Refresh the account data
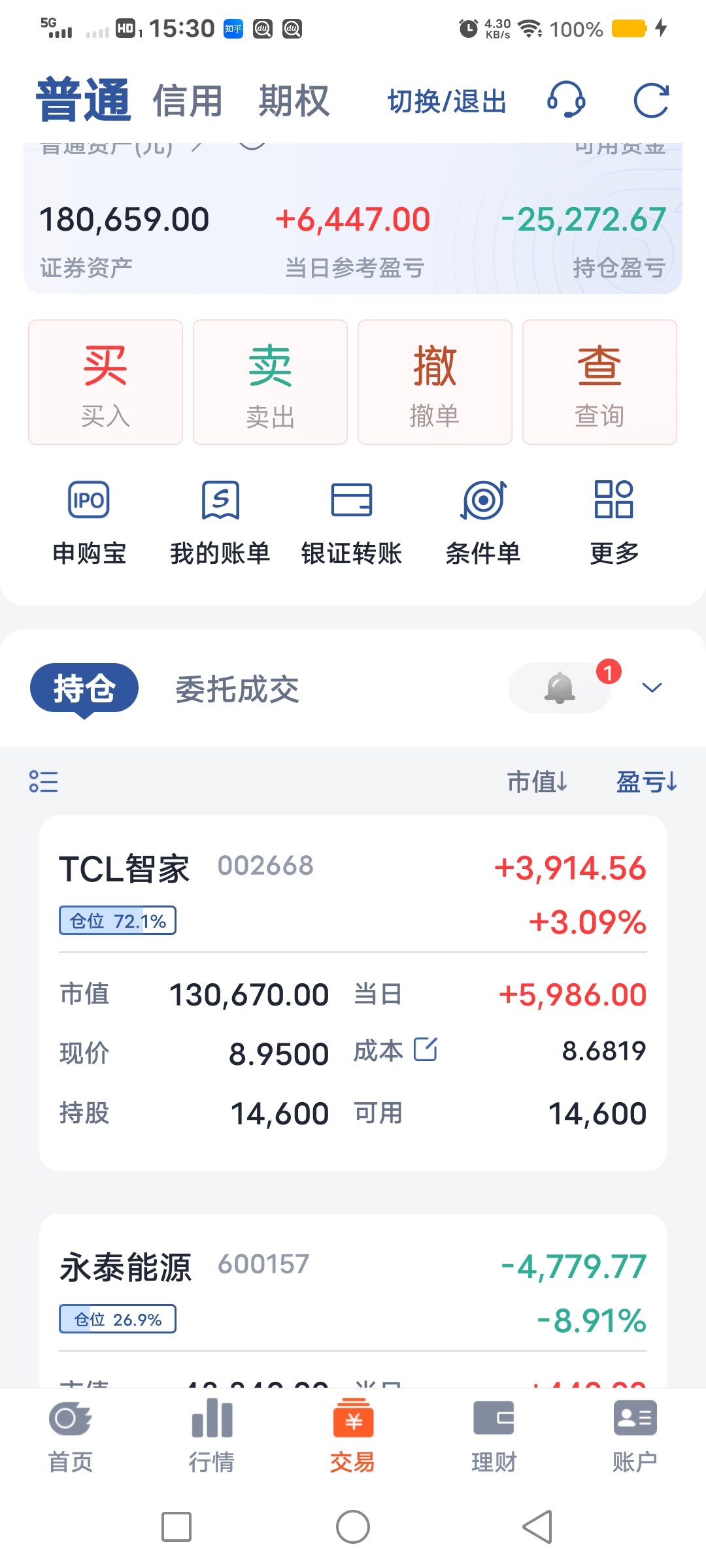The width and height of the screenshot is (706, 1568). click(652, 99)
